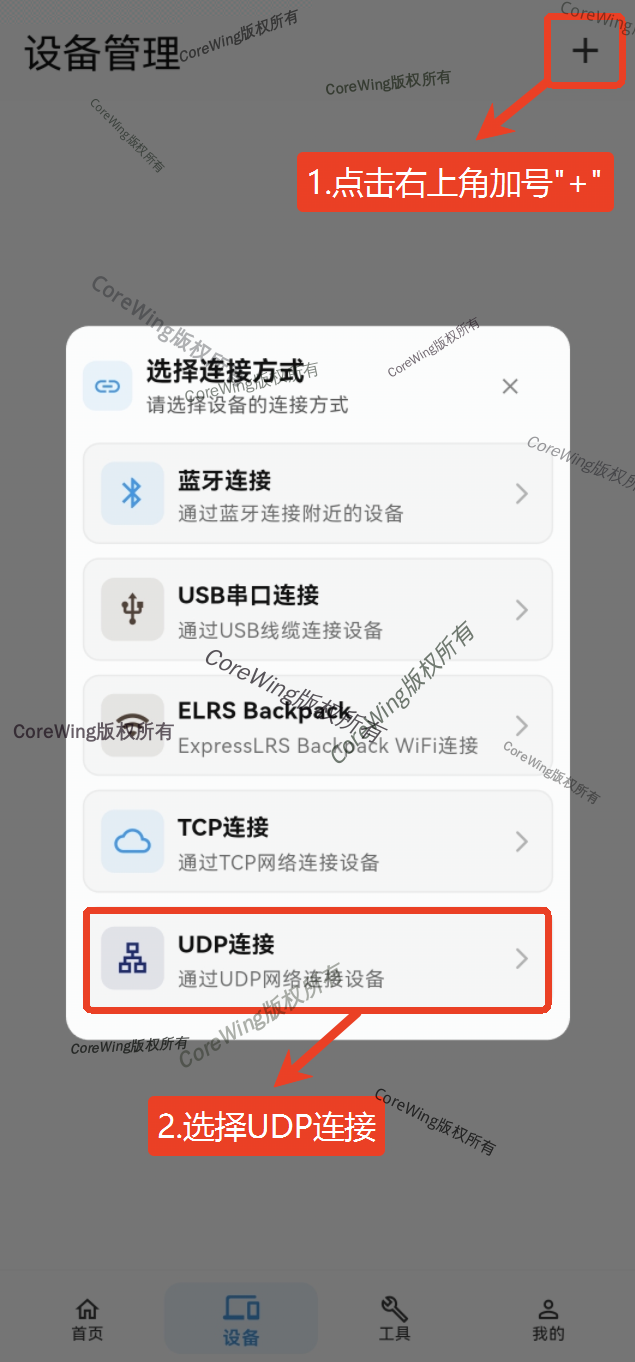Close the connection method dialog
Image resolution: width=635 pixels, height=1362 pixels.
pyautogui.click(x=510, y=387)
